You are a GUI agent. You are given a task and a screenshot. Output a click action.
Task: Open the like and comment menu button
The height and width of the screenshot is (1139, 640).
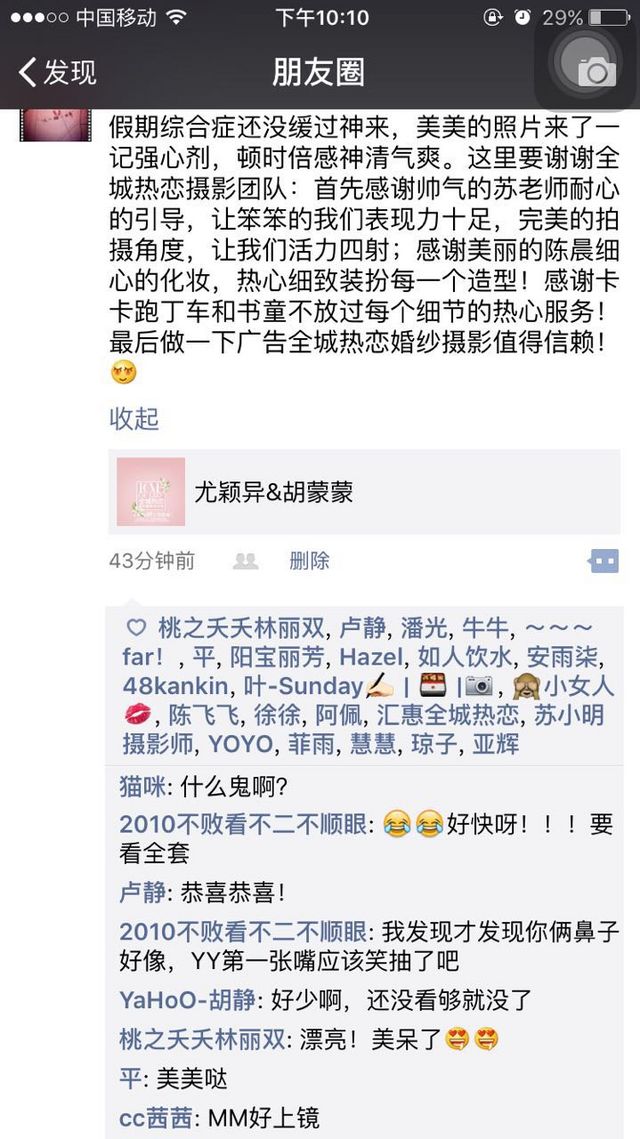[x=604, y=561]
